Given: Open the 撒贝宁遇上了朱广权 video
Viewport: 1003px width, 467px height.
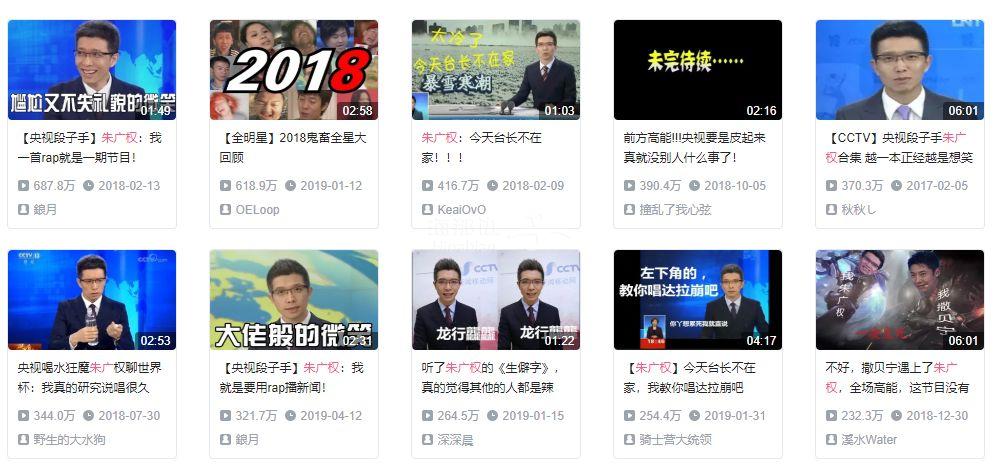Looking at the screenshot, I should tap(900, 300).
